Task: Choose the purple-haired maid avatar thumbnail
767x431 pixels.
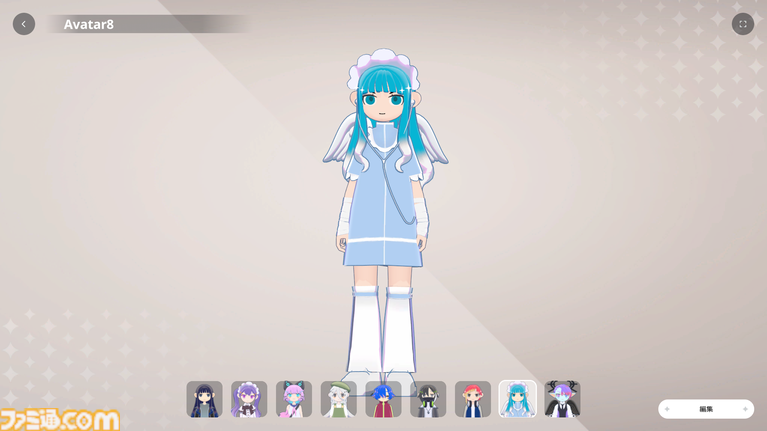Action: click(x=249, y=399)
